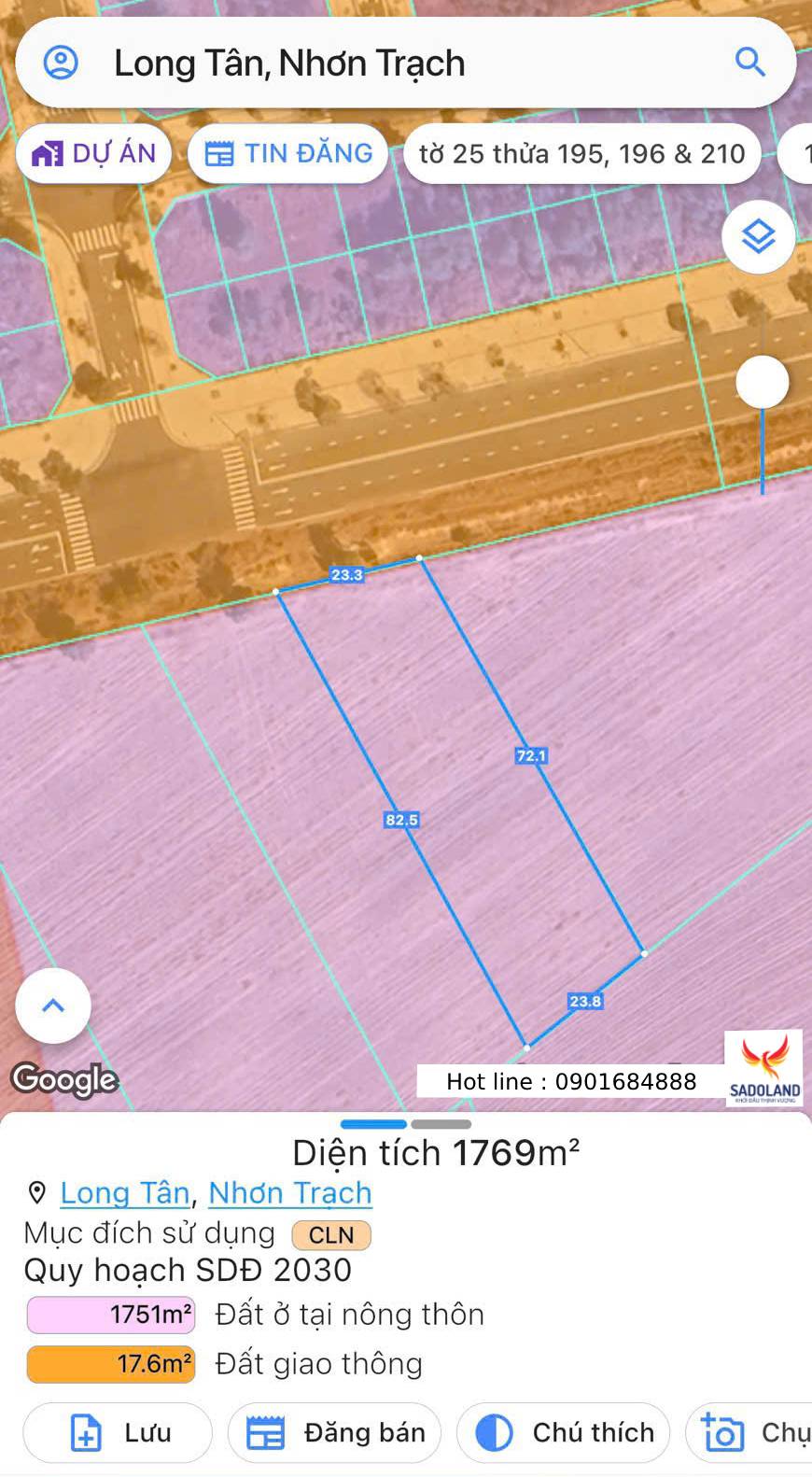The width and height of the screenshot is (812, 1477).
Task: Open the Nhơn Trạch link
Action: (290, 1193)
